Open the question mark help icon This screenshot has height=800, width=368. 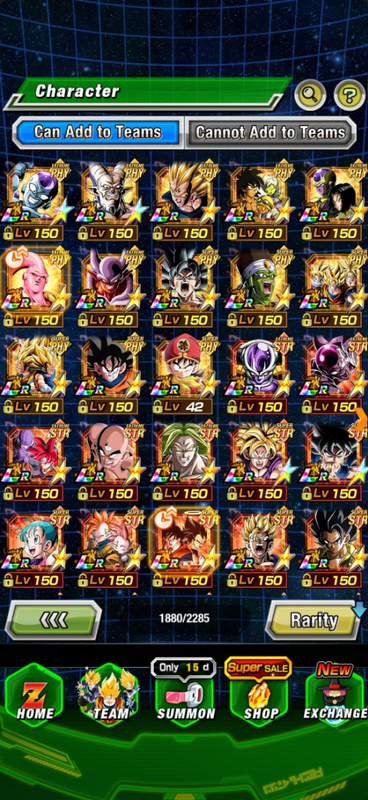pos(350,95)
